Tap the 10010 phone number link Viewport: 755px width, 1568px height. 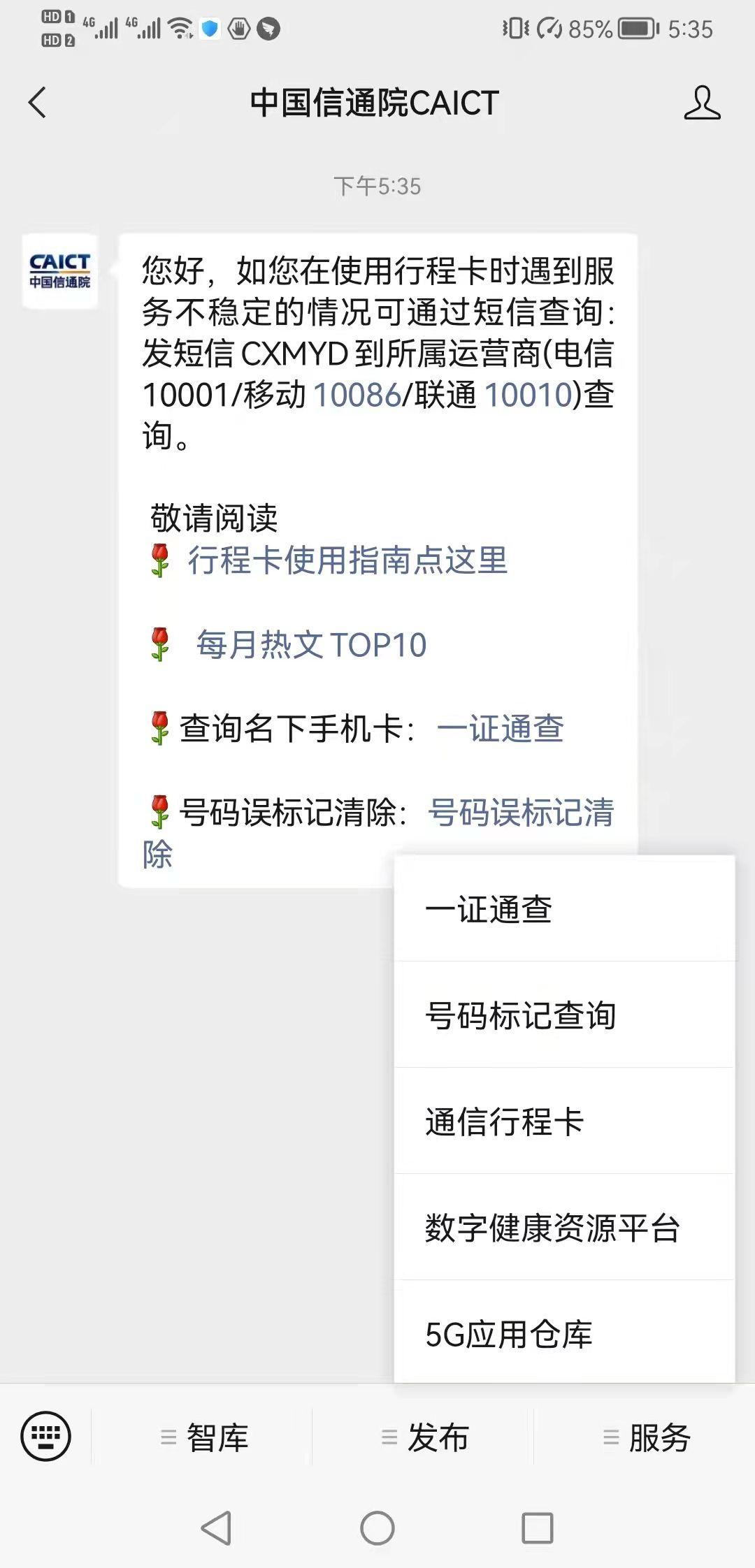528,395
